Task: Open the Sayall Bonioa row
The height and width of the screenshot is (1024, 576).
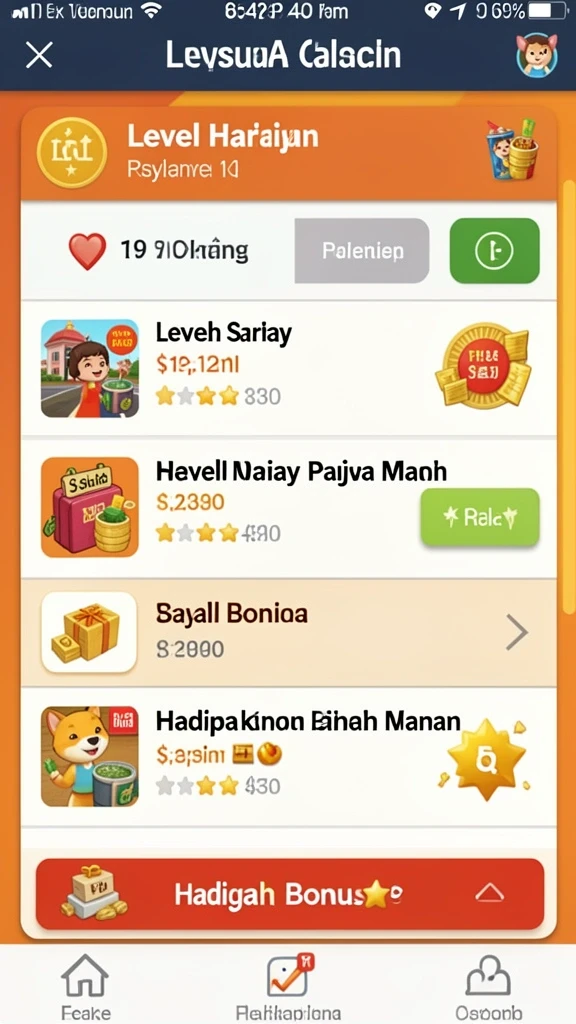Action: pyautogui.click(x=289, y=632)
